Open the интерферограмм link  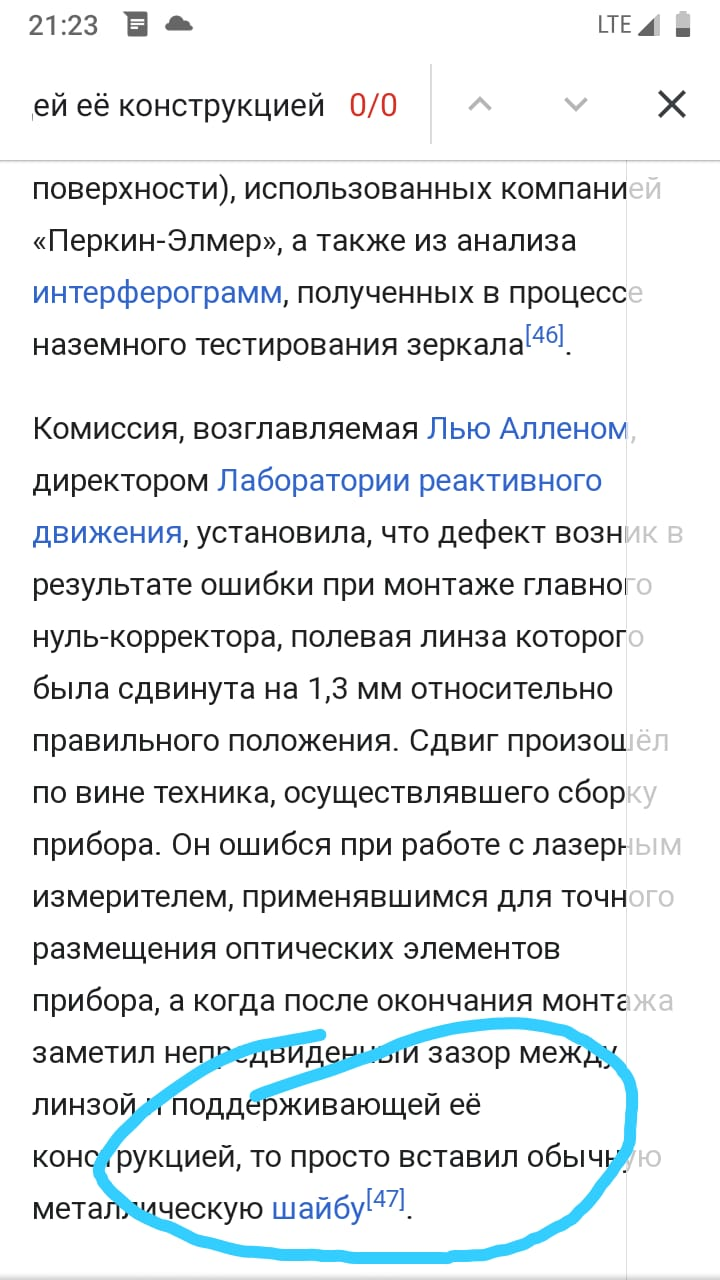(x=156, y=293)
